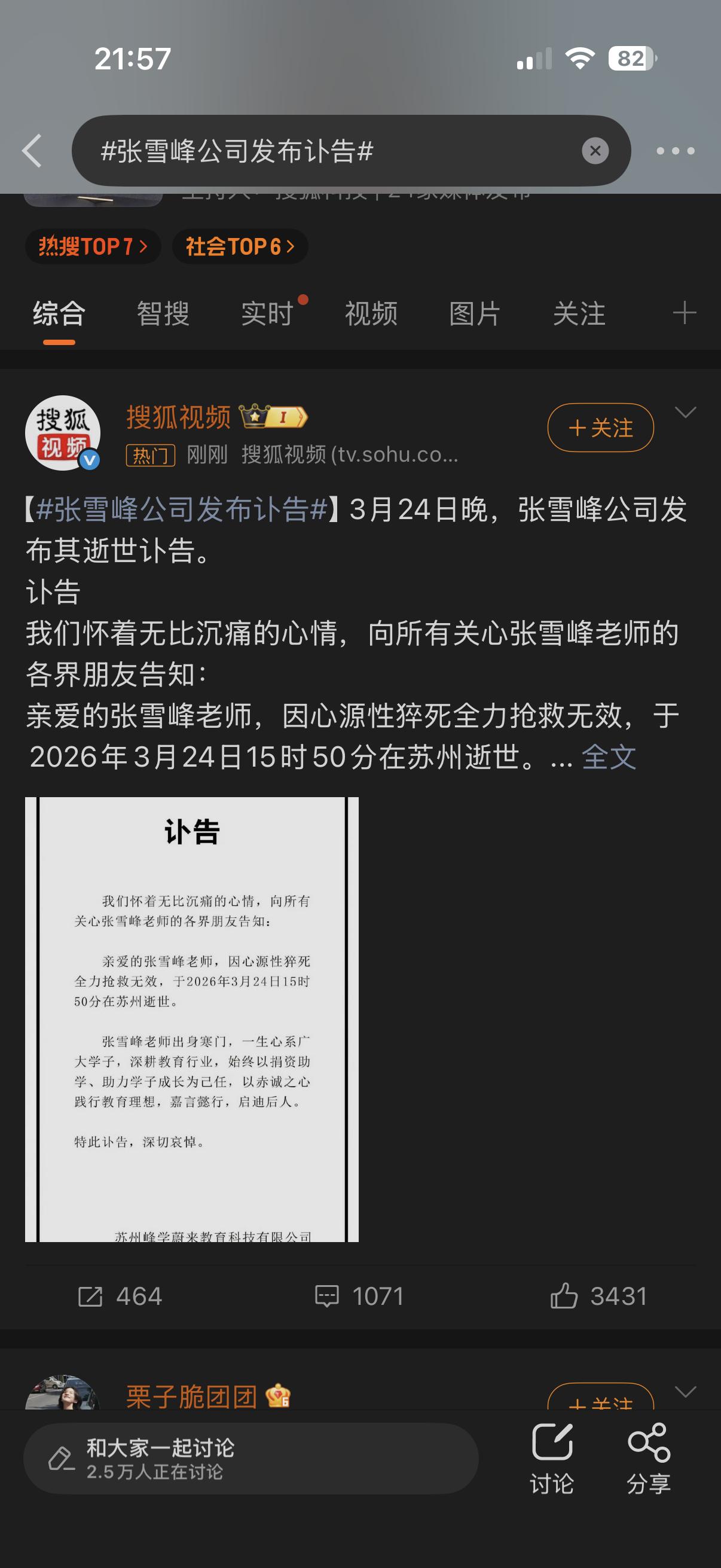Tap the 讨论 discussion icon at bottom
Image resolution: width=721 pixels, height=1568 pixels.
pyautogui.click(x=554, y=1461)
